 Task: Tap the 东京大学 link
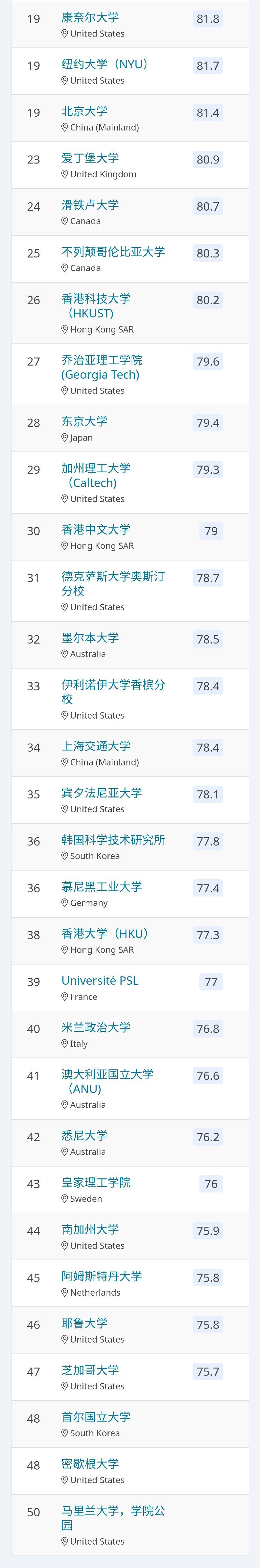pyautogui.click(x=84, y=421)
